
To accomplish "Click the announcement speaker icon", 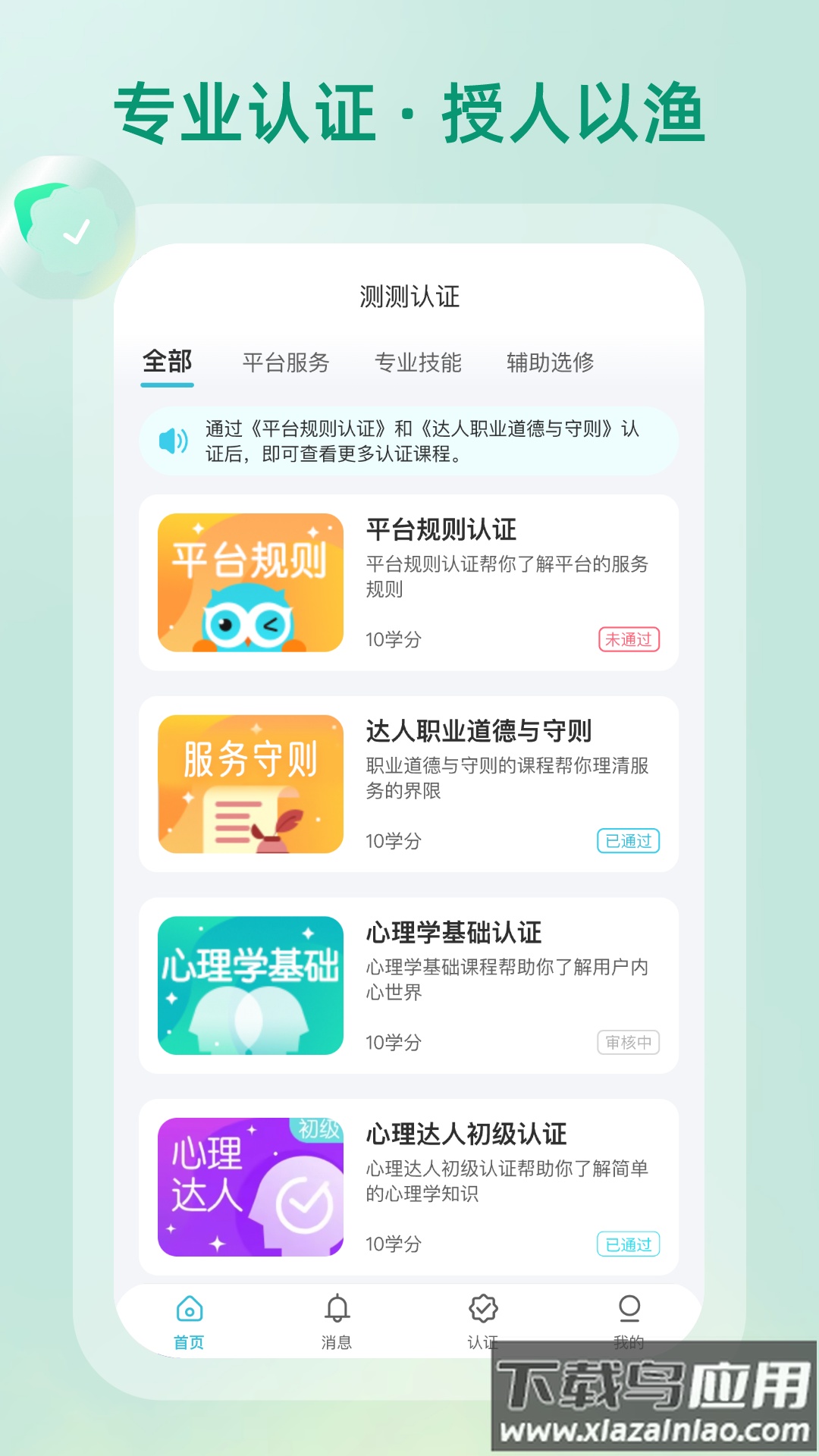I will coord(173,441).
